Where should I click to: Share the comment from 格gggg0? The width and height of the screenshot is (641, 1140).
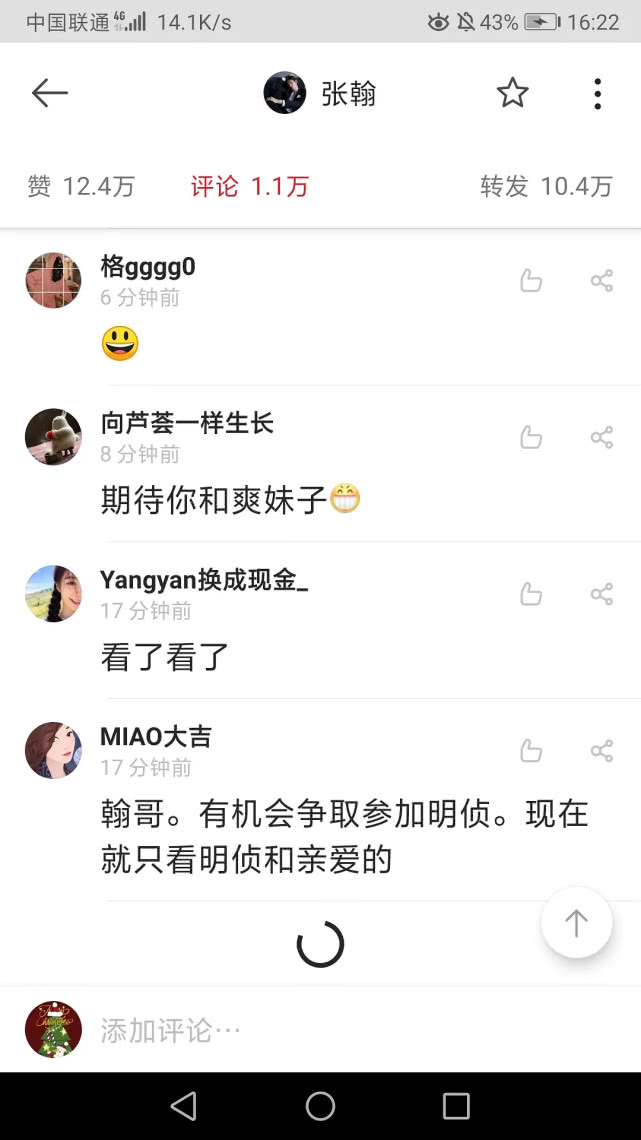pyautogui.click(x=602, y=281)
